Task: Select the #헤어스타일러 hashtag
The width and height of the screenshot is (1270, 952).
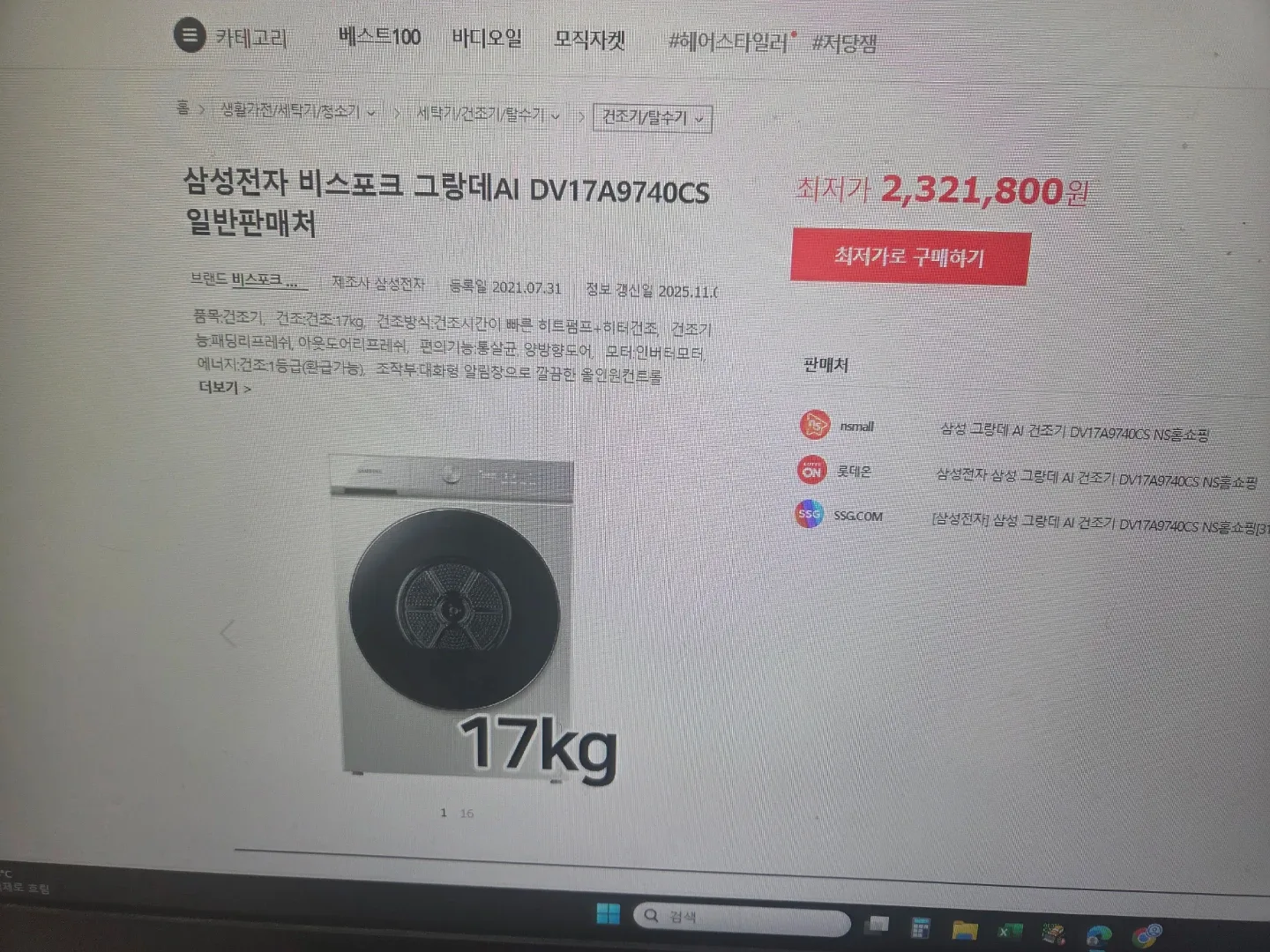Action: pos(728,41)
